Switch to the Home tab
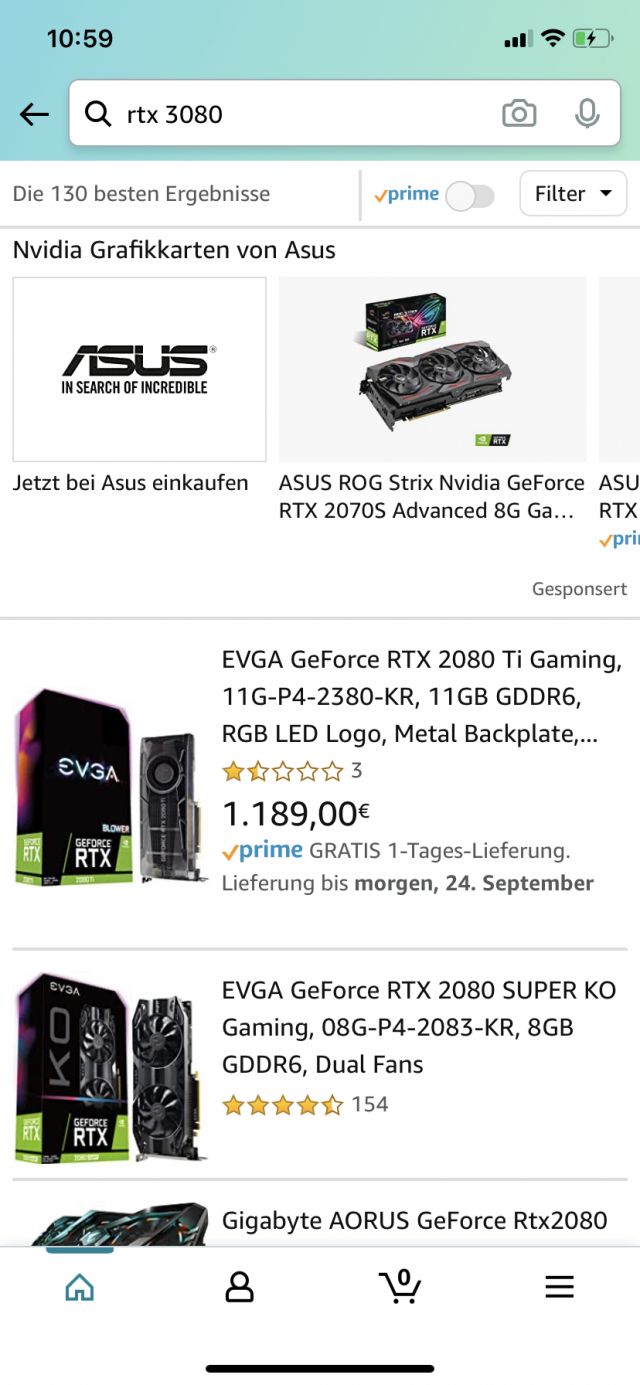 [79, 1287]
